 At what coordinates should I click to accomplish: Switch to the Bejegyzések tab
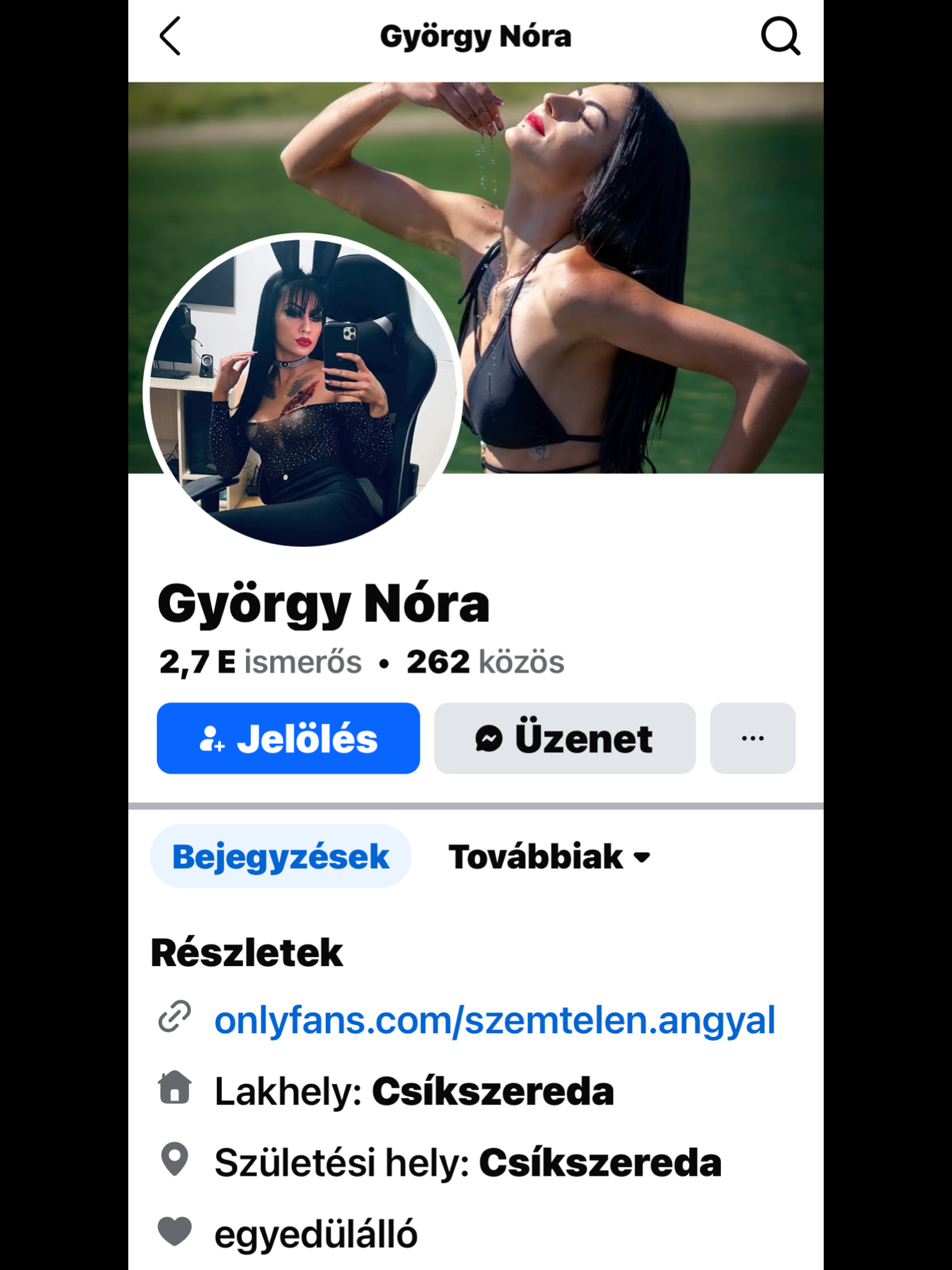tap(281, 856)
